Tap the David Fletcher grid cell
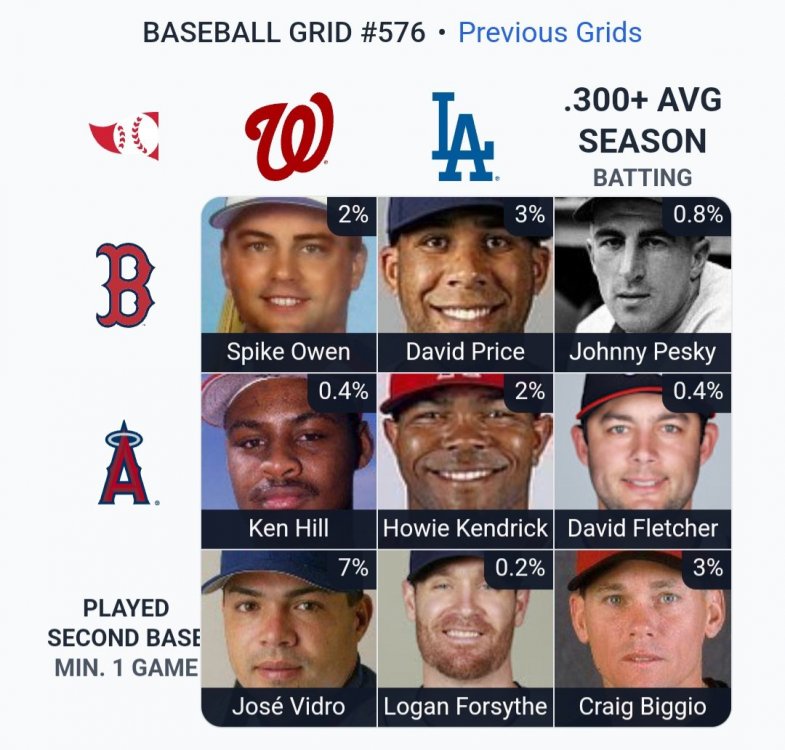785x750 pixels. click(642, 461)
